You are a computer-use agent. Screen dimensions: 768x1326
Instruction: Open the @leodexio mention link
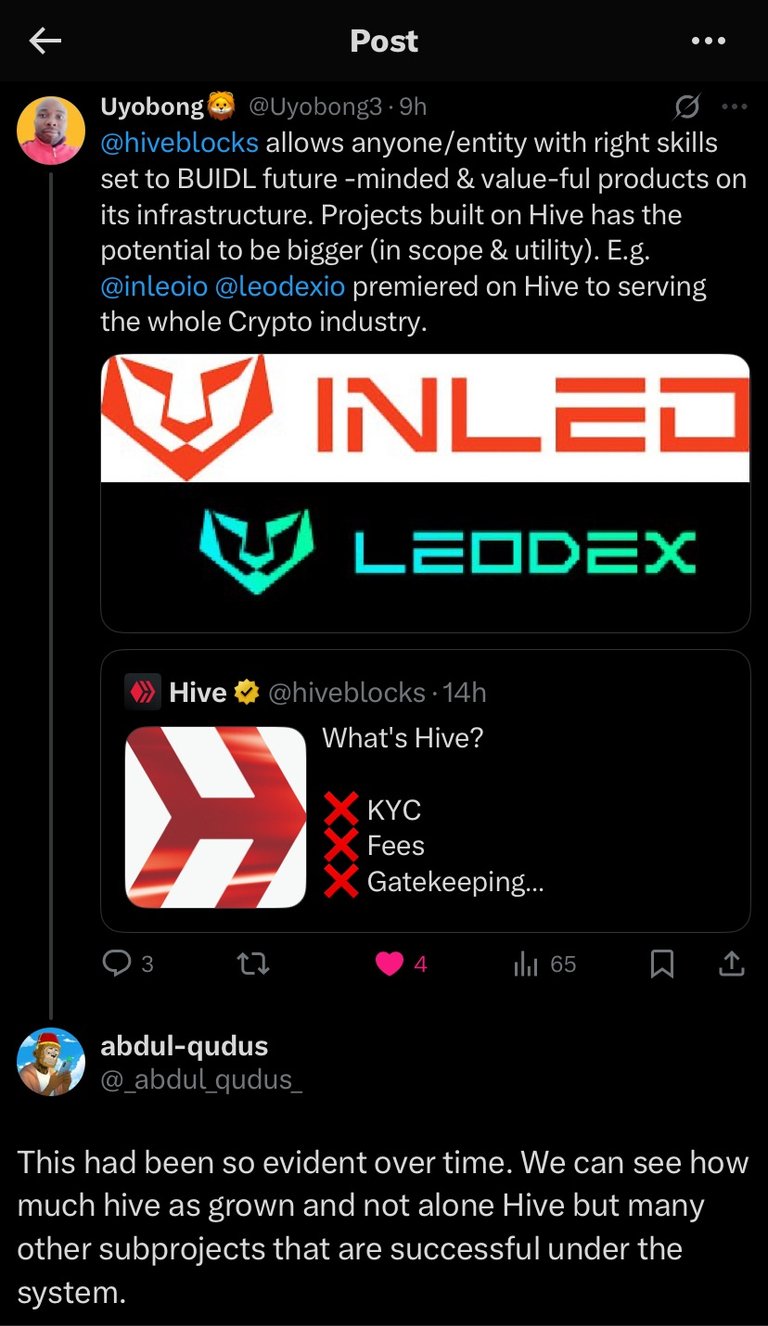coord(280,287)
